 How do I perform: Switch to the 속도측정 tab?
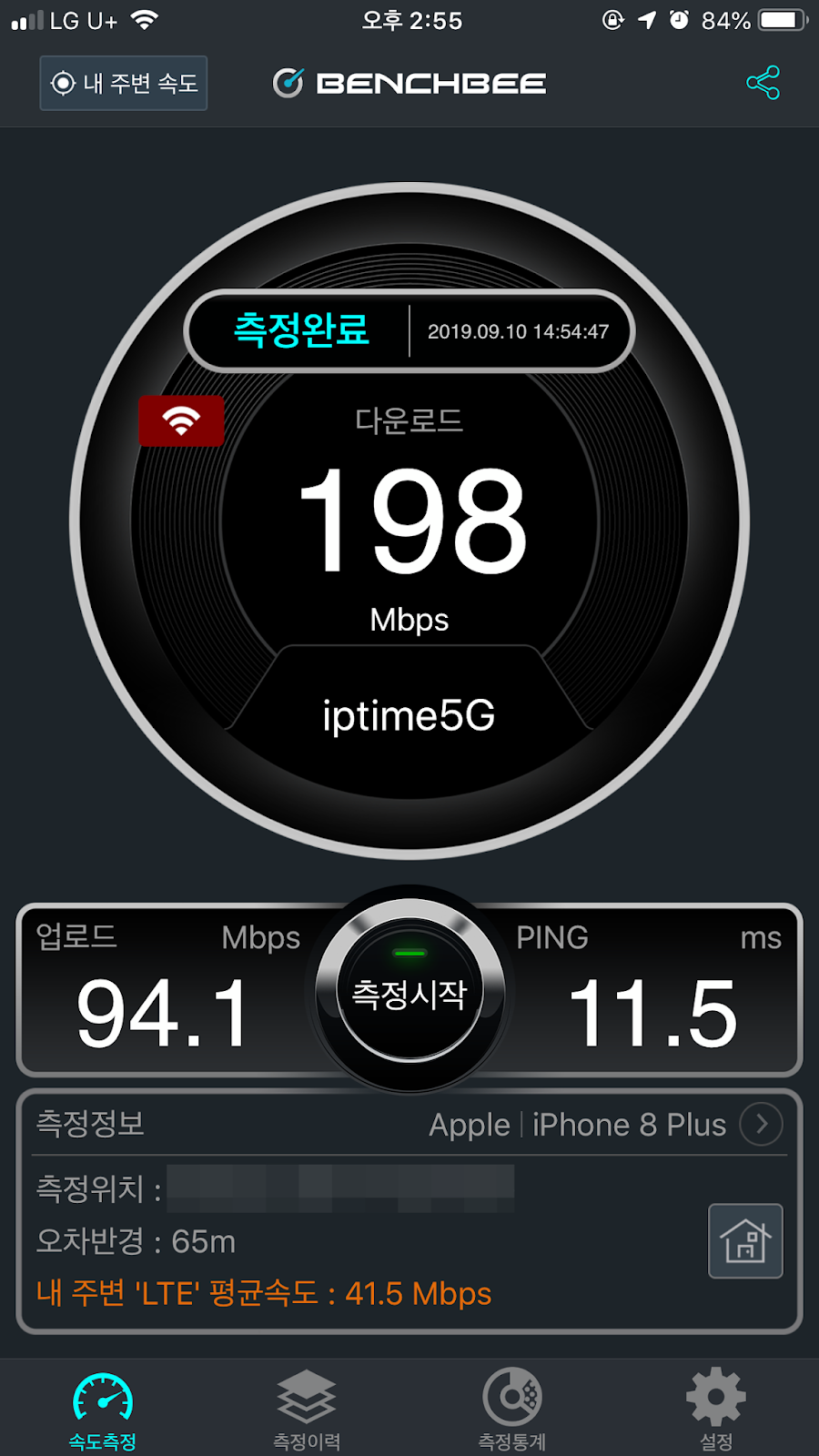(x=102, y=1410)
